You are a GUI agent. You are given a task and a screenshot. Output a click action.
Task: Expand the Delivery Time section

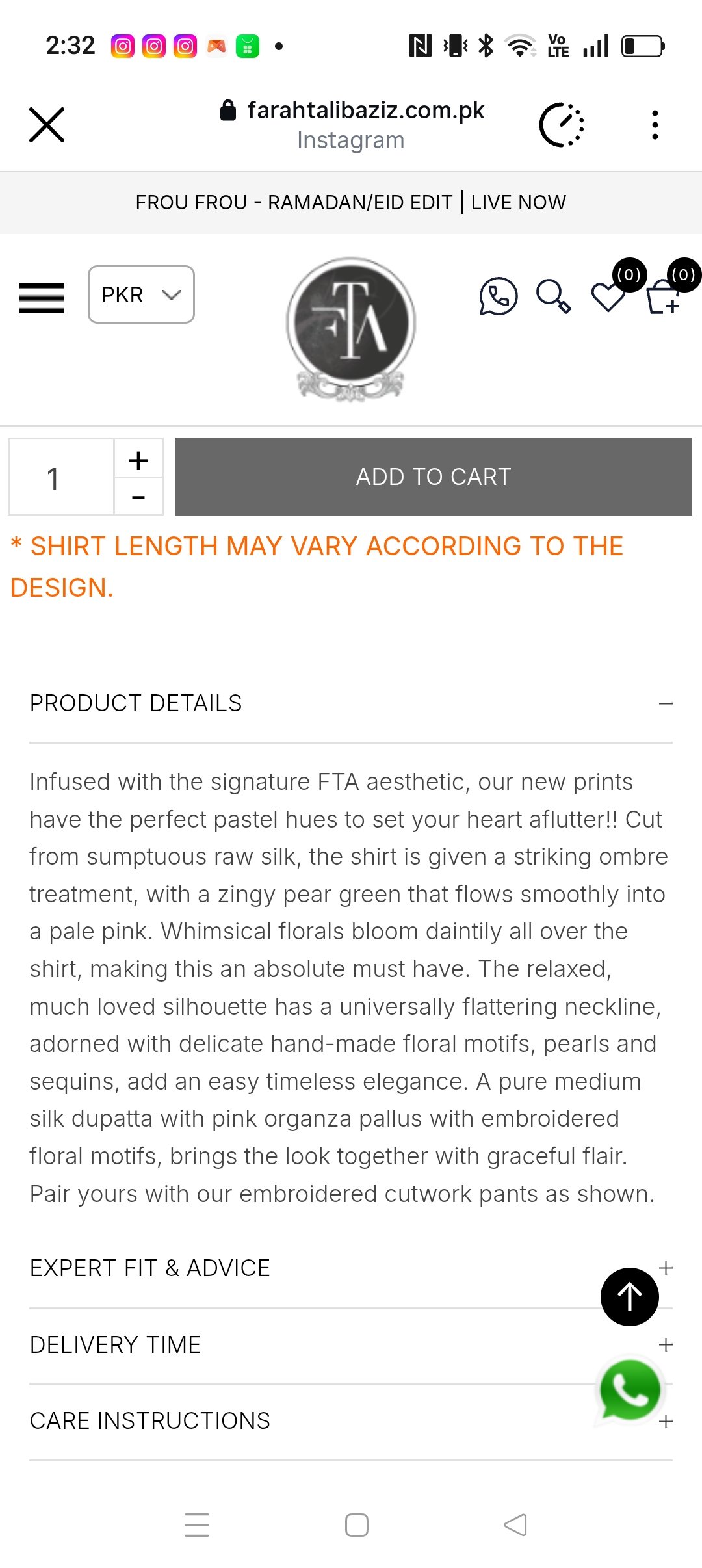tap(666, 1345)
